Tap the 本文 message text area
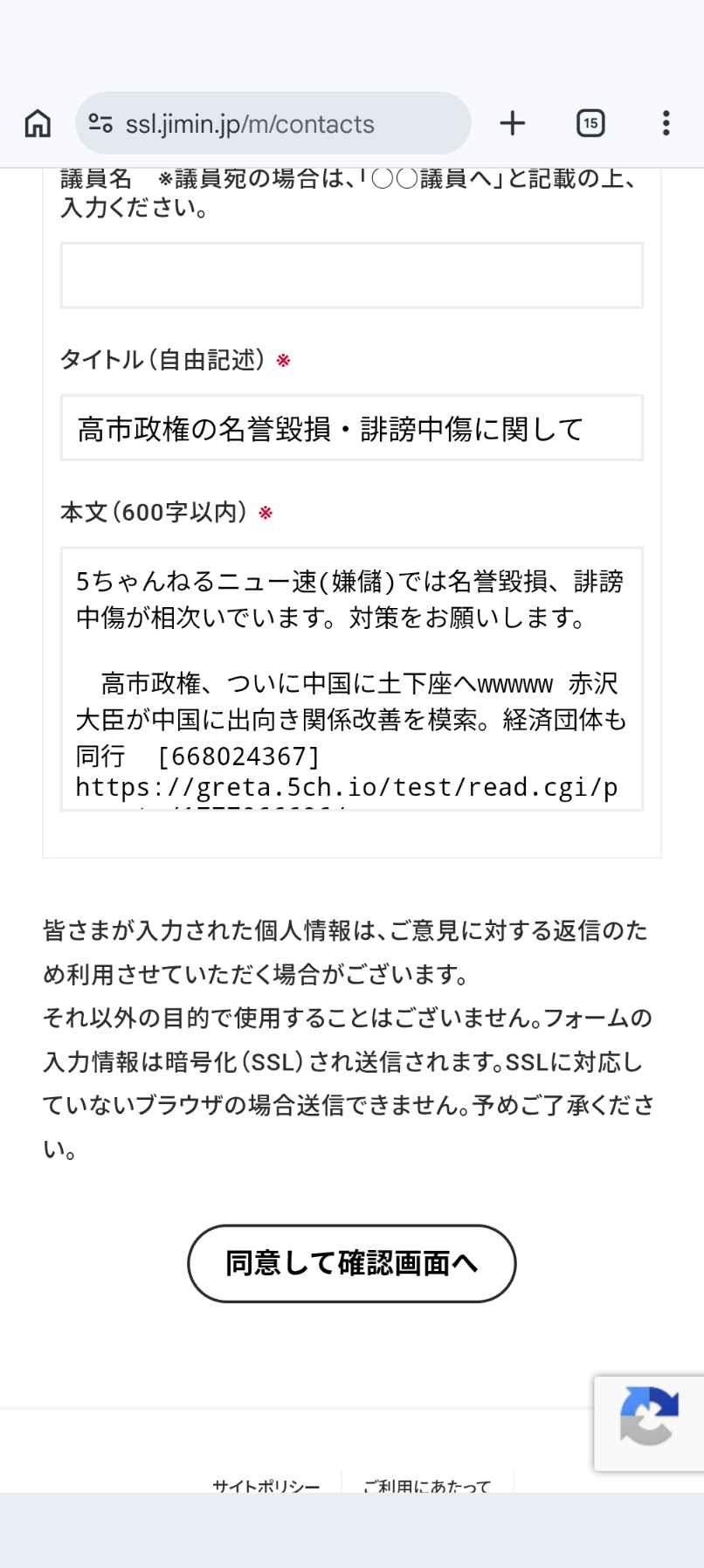Viewport: 704px width, 1568px height. click(x=351, y=679)
